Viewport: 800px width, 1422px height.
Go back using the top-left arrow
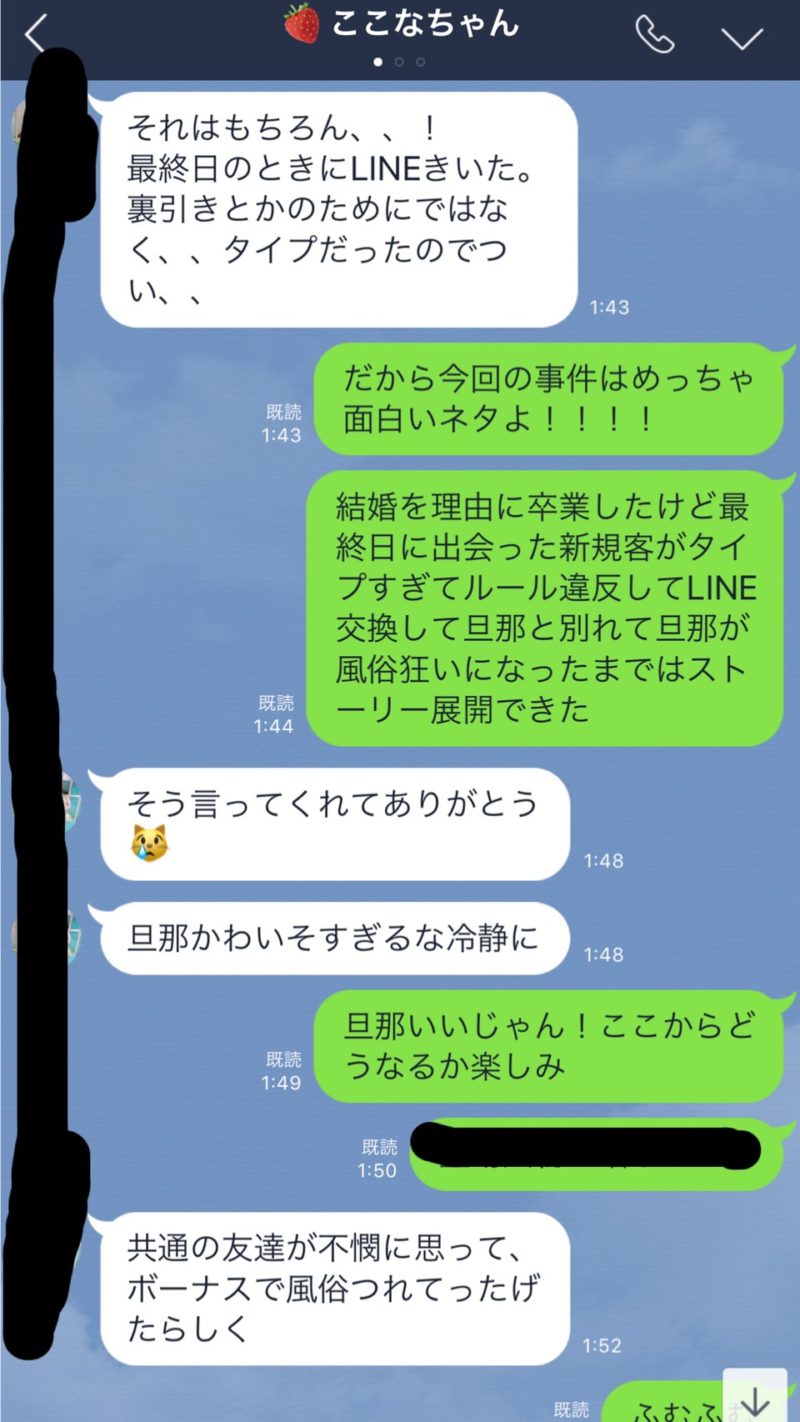point(35,33)
